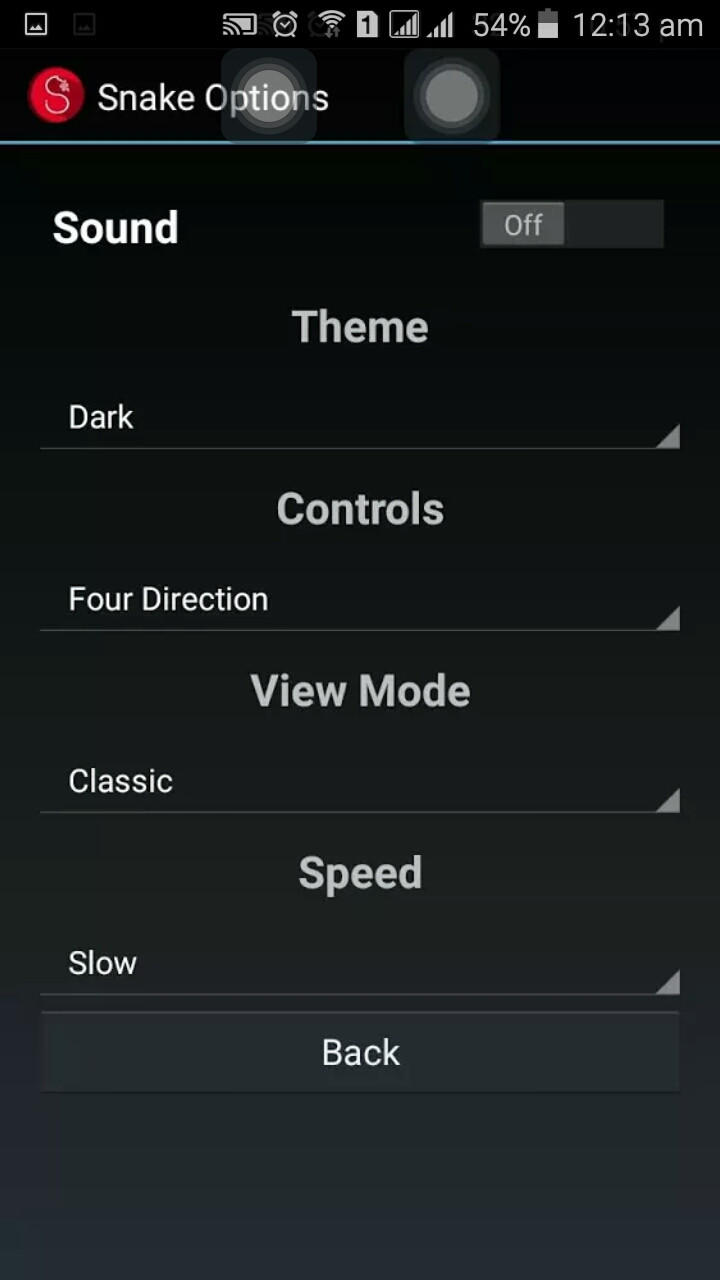The width and height of the screenshot is (720, 1280).
Task: Open the View Mode dropdown showing Classic
Action: (x=360, y=782)
